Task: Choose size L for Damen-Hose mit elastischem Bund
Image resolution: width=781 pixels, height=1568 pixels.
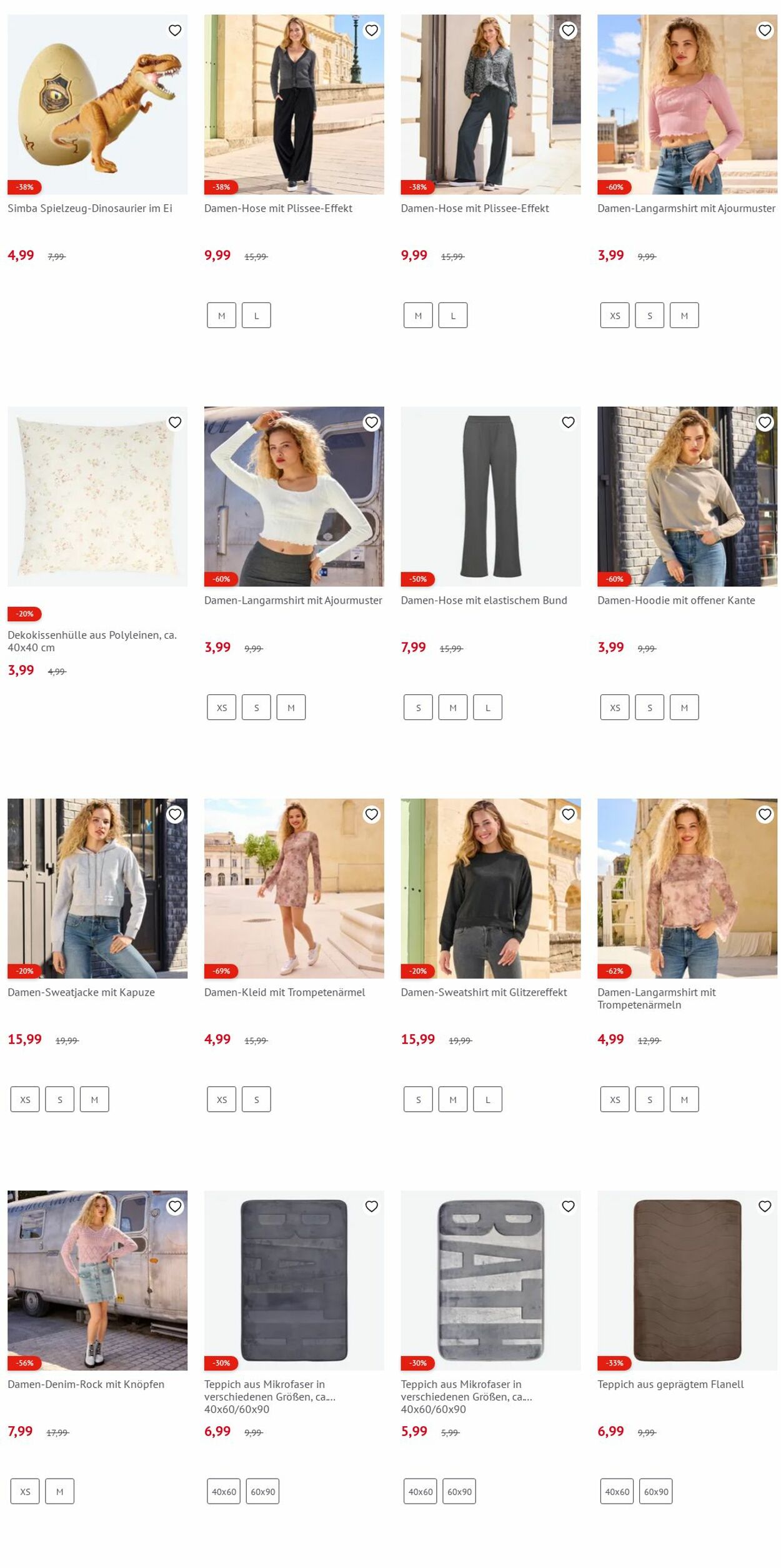Action: tap(487, 707)
